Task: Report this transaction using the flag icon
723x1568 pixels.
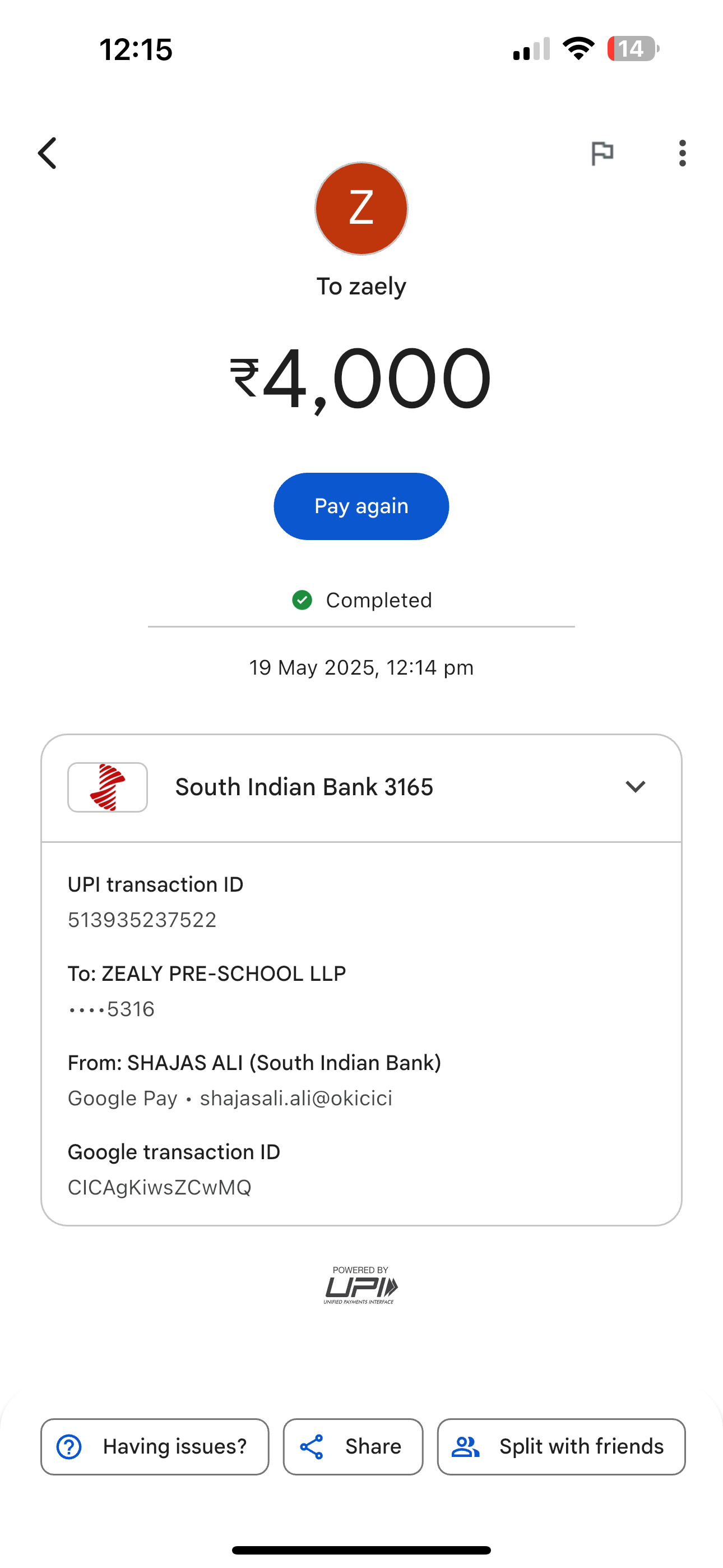Action: click(x=602, y=153)
